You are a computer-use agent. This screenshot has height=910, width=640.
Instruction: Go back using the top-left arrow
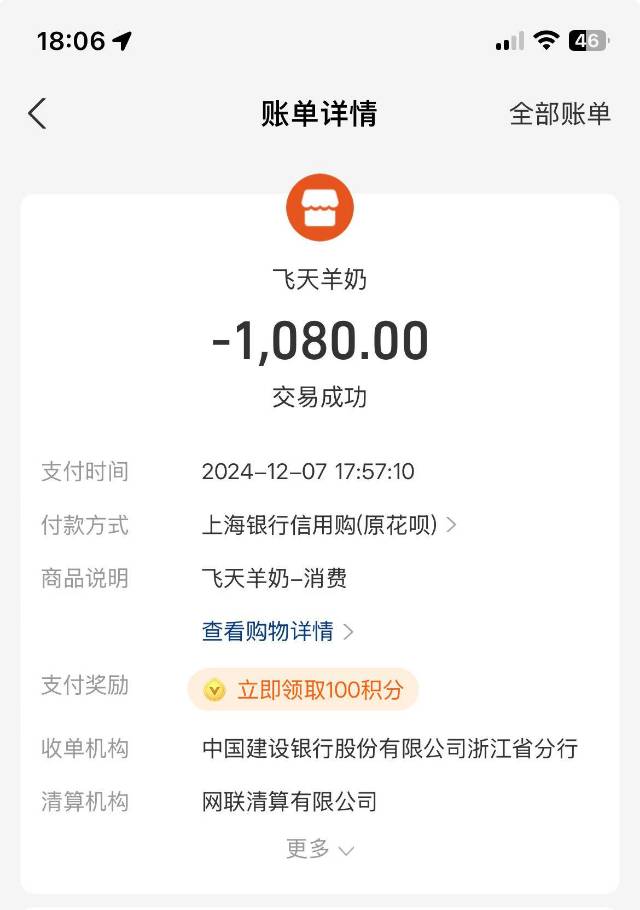click(37, 114)
